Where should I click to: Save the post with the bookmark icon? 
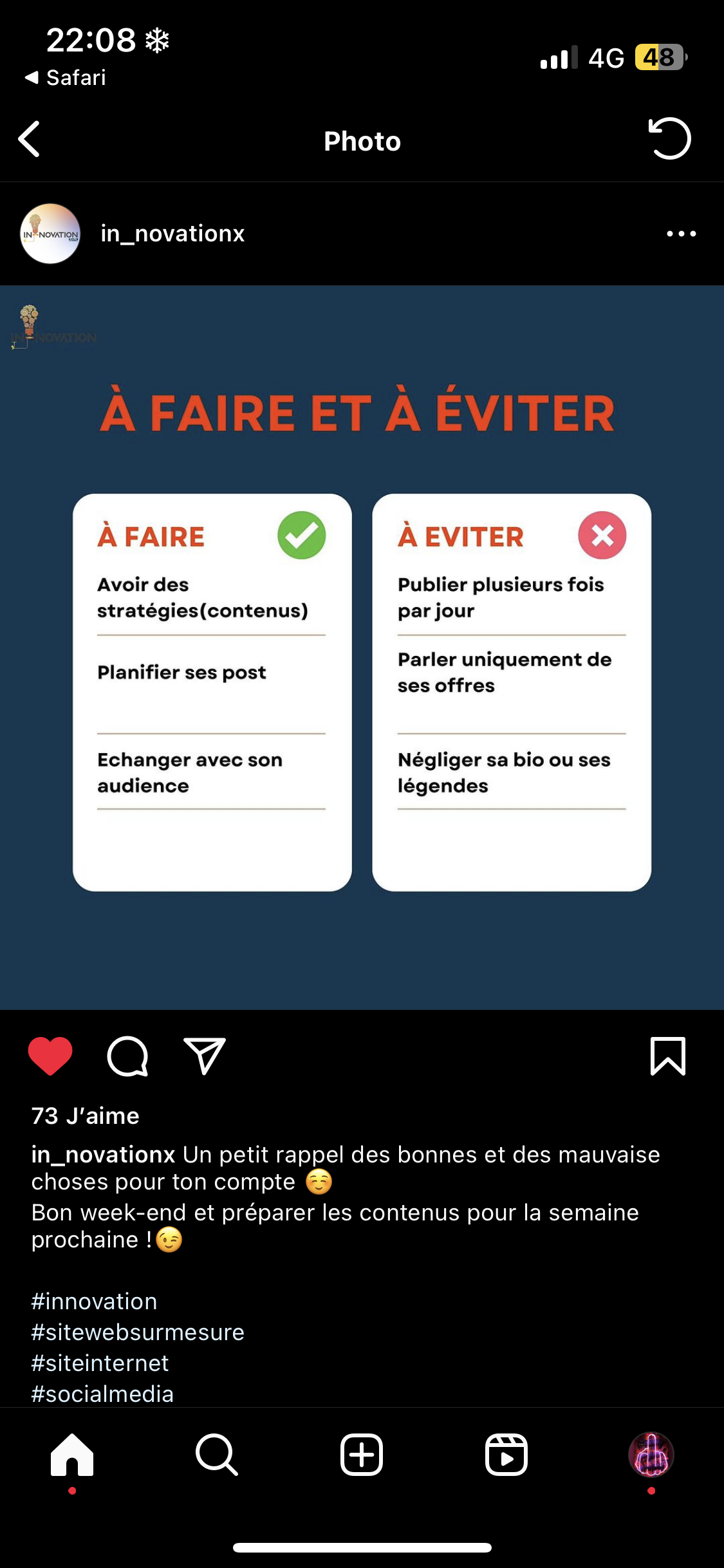click(x=668, y=1056)
